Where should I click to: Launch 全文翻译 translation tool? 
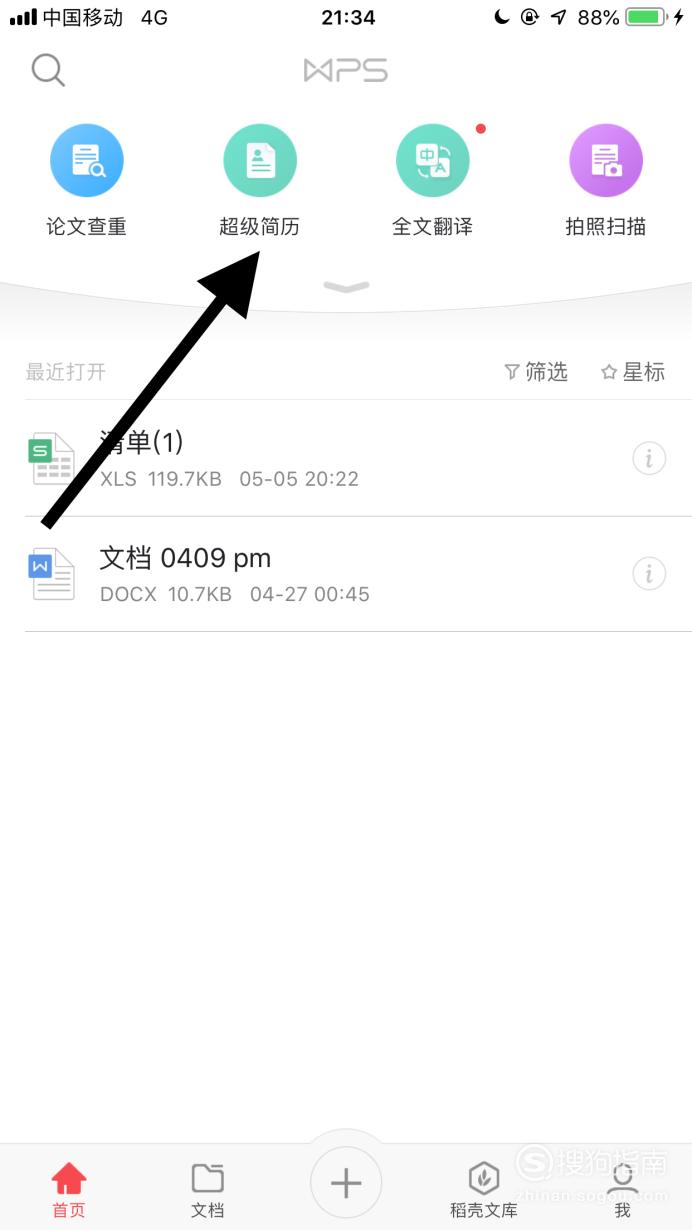(x=432, y=180)
